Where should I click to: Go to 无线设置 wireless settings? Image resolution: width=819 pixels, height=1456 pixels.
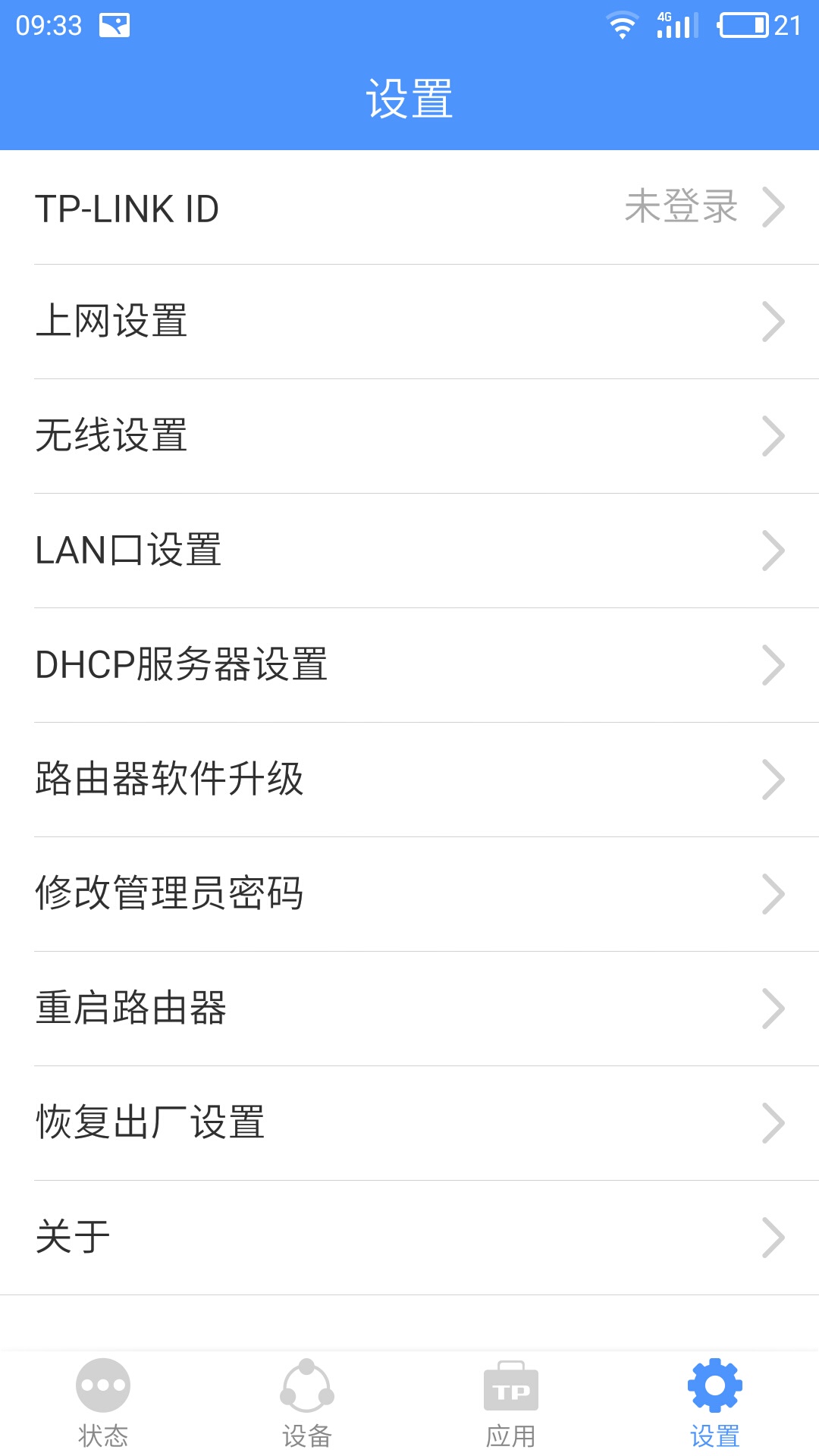[409, 436]
